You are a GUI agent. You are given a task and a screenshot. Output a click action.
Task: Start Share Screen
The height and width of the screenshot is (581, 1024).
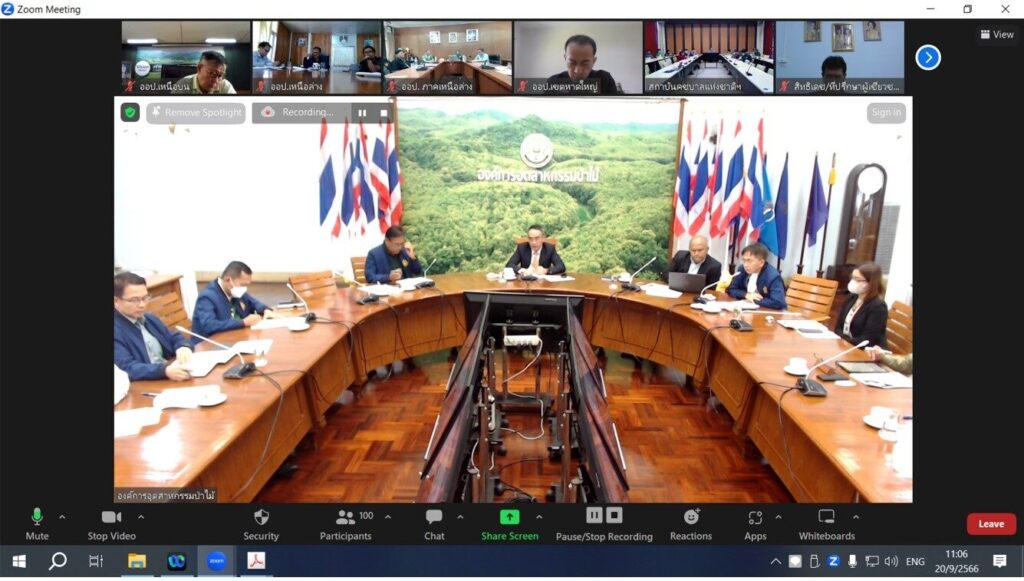(x=509, y=523)
